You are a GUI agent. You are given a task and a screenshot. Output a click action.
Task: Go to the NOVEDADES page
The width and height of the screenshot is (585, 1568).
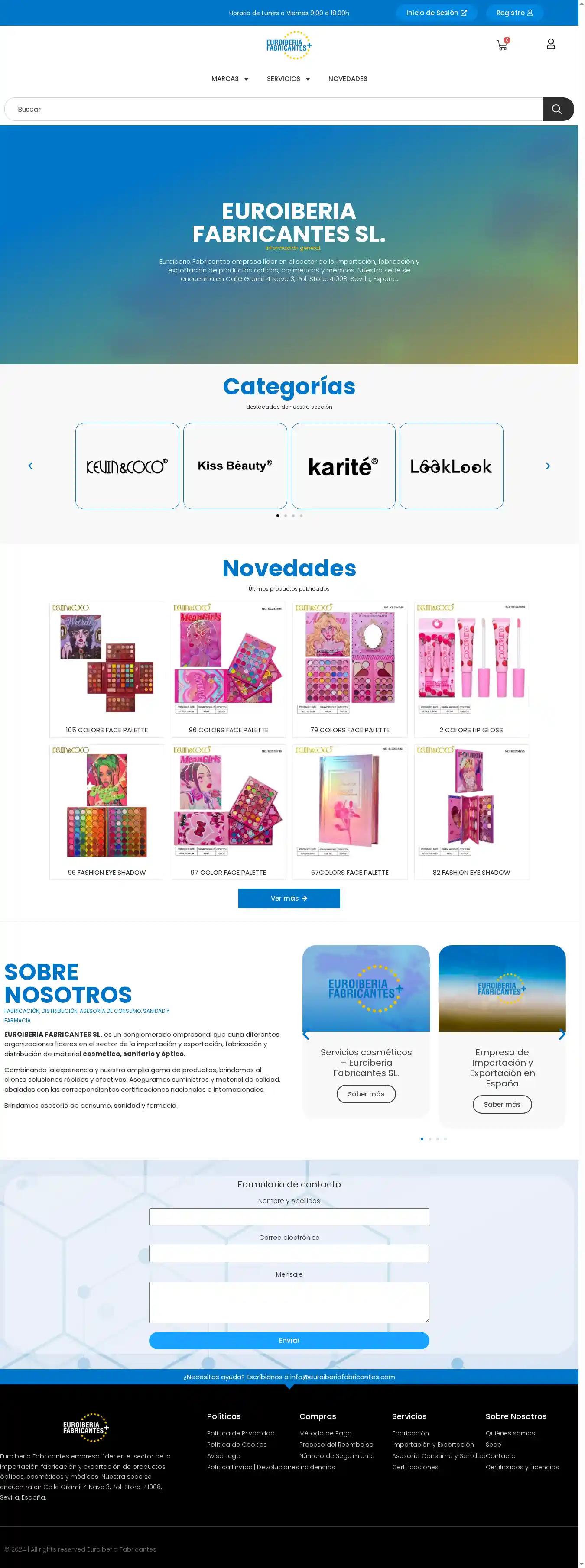click(x=348, y=78)
